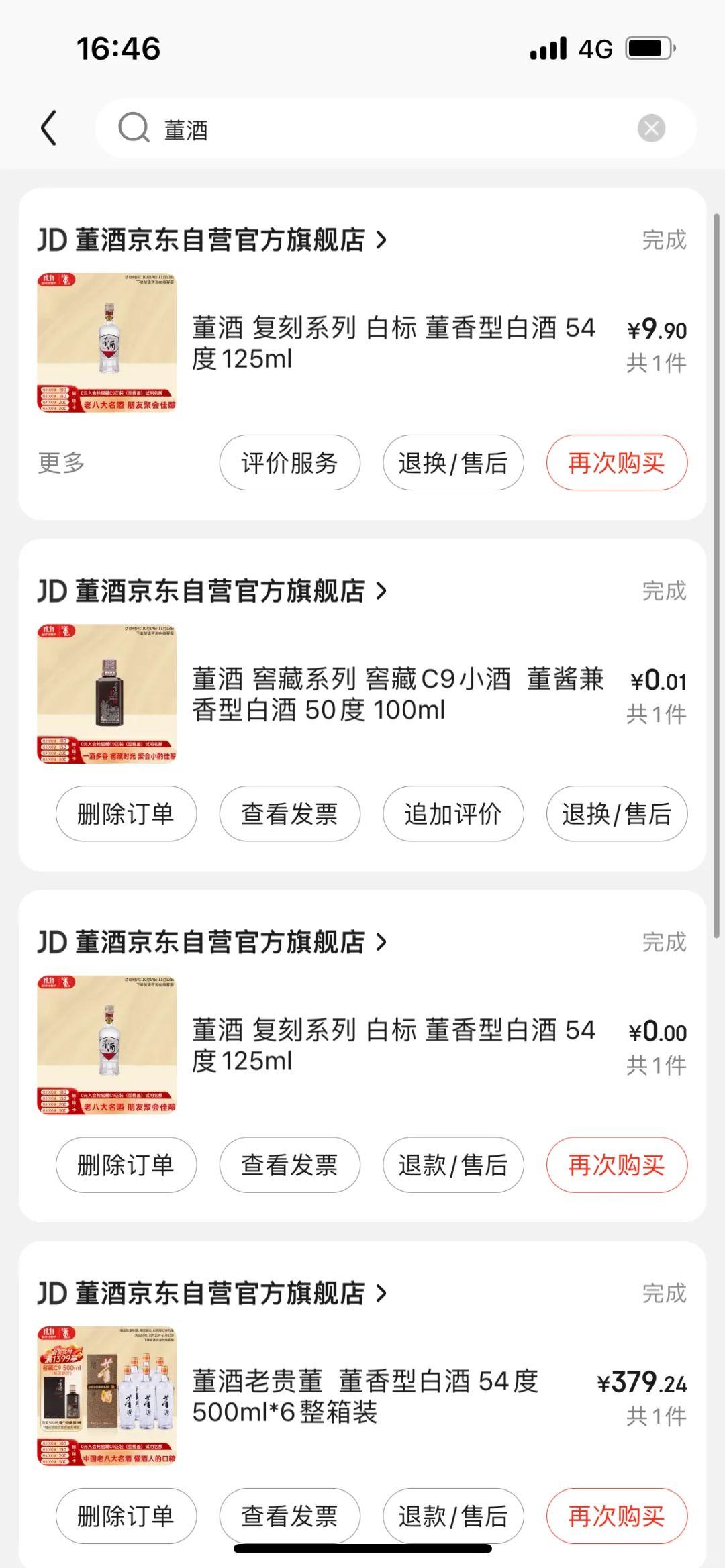Tap 评价服务 on the ¥9.90 order
The image size is (725, 1568).
[289, 463]
